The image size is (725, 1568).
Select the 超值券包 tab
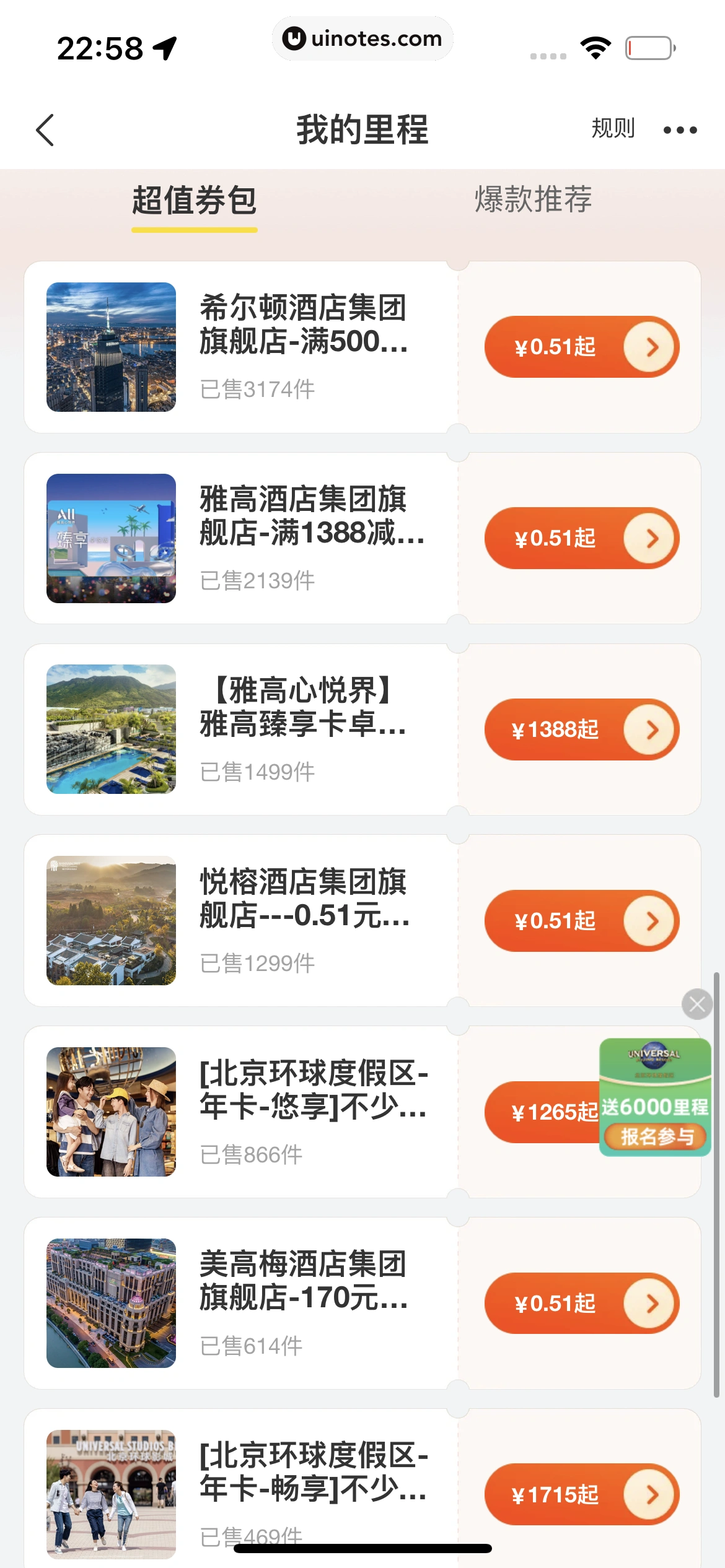tap(194, 201)
